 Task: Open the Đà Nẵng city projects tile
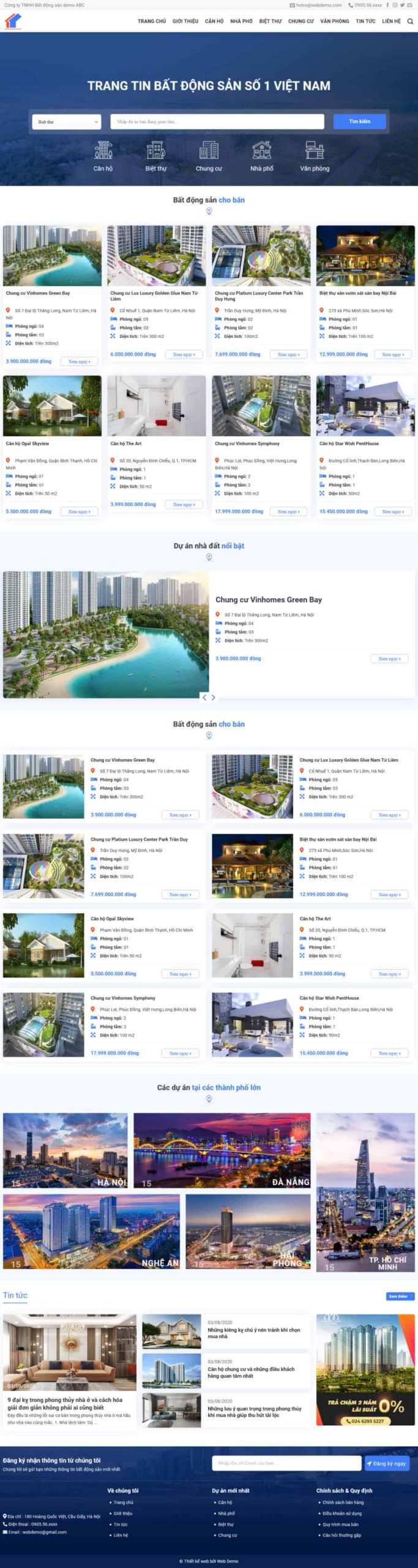(222, 1150)
